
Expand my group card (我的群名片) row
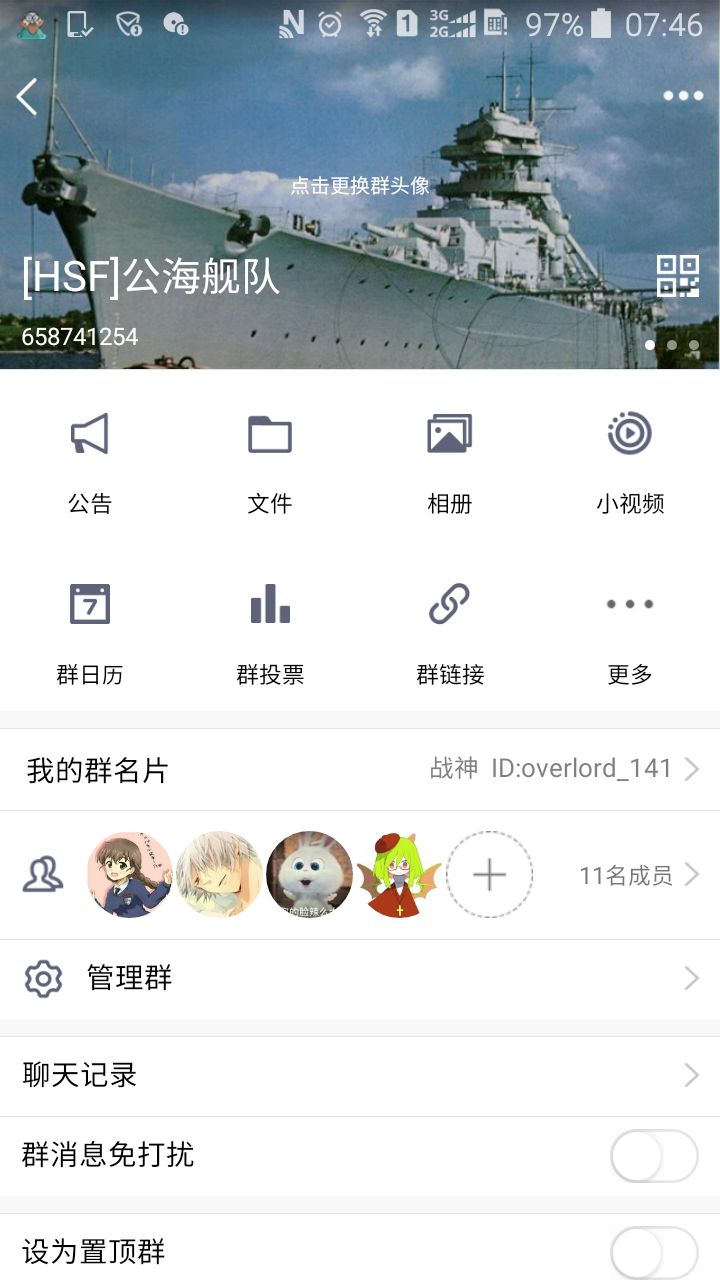click(x=360, y=769)
